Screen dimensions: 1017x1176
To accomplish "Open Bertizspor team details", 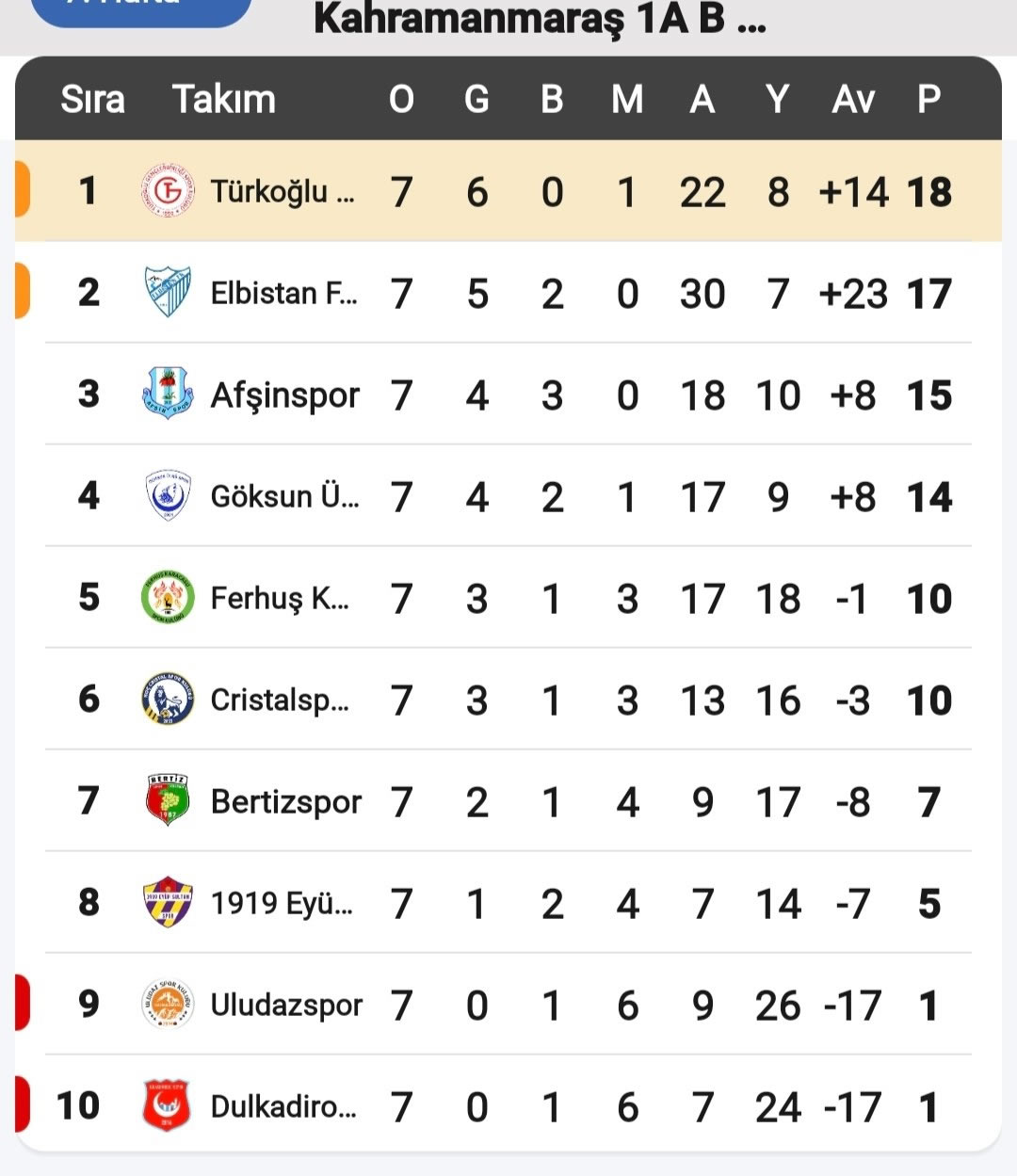I will pyautogui.click(x=285, y=802).
